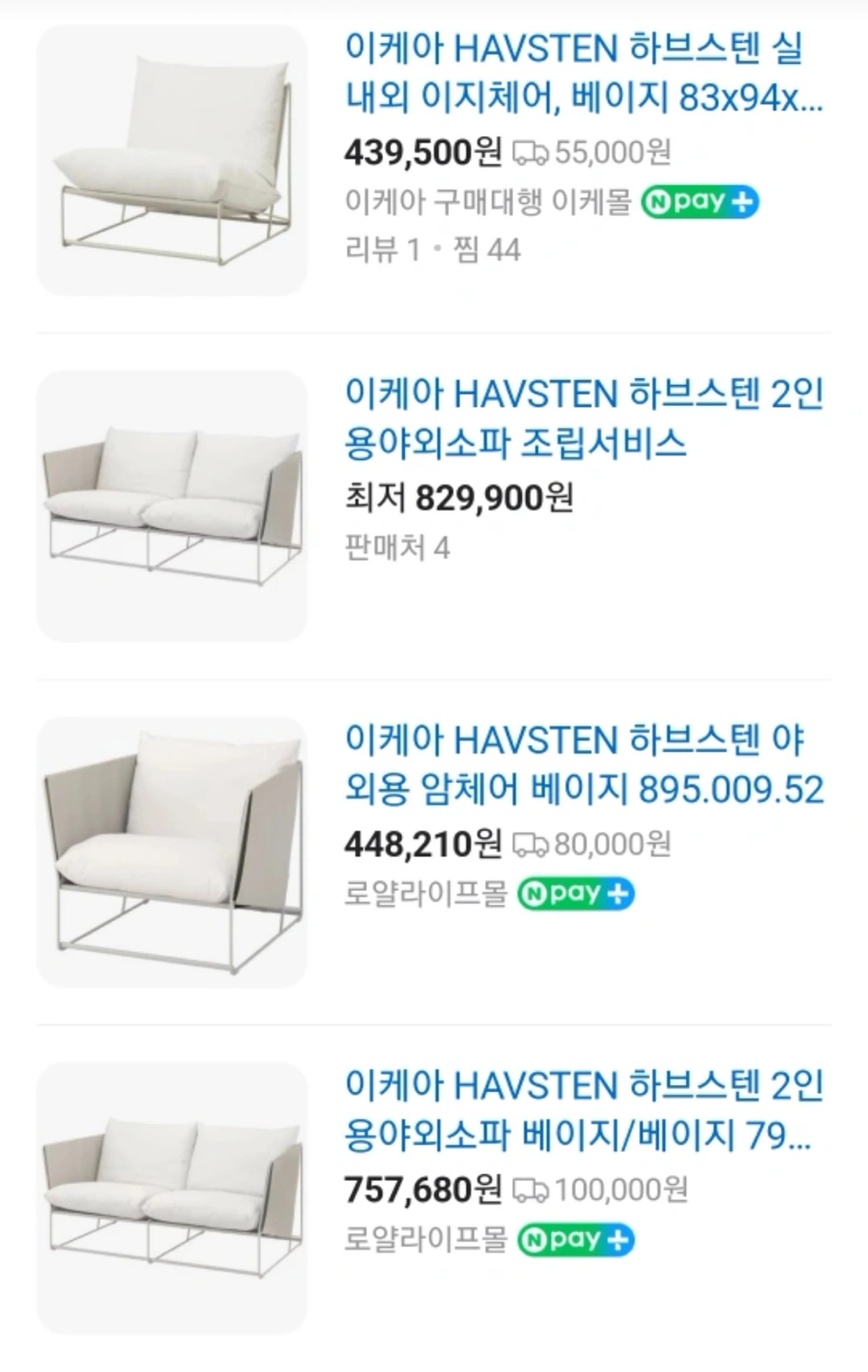Screen dimensions: 868x1372
Task: Open HAVSTEN 2-seat sofa assembly service listing
Action: (x=583, y=418)
